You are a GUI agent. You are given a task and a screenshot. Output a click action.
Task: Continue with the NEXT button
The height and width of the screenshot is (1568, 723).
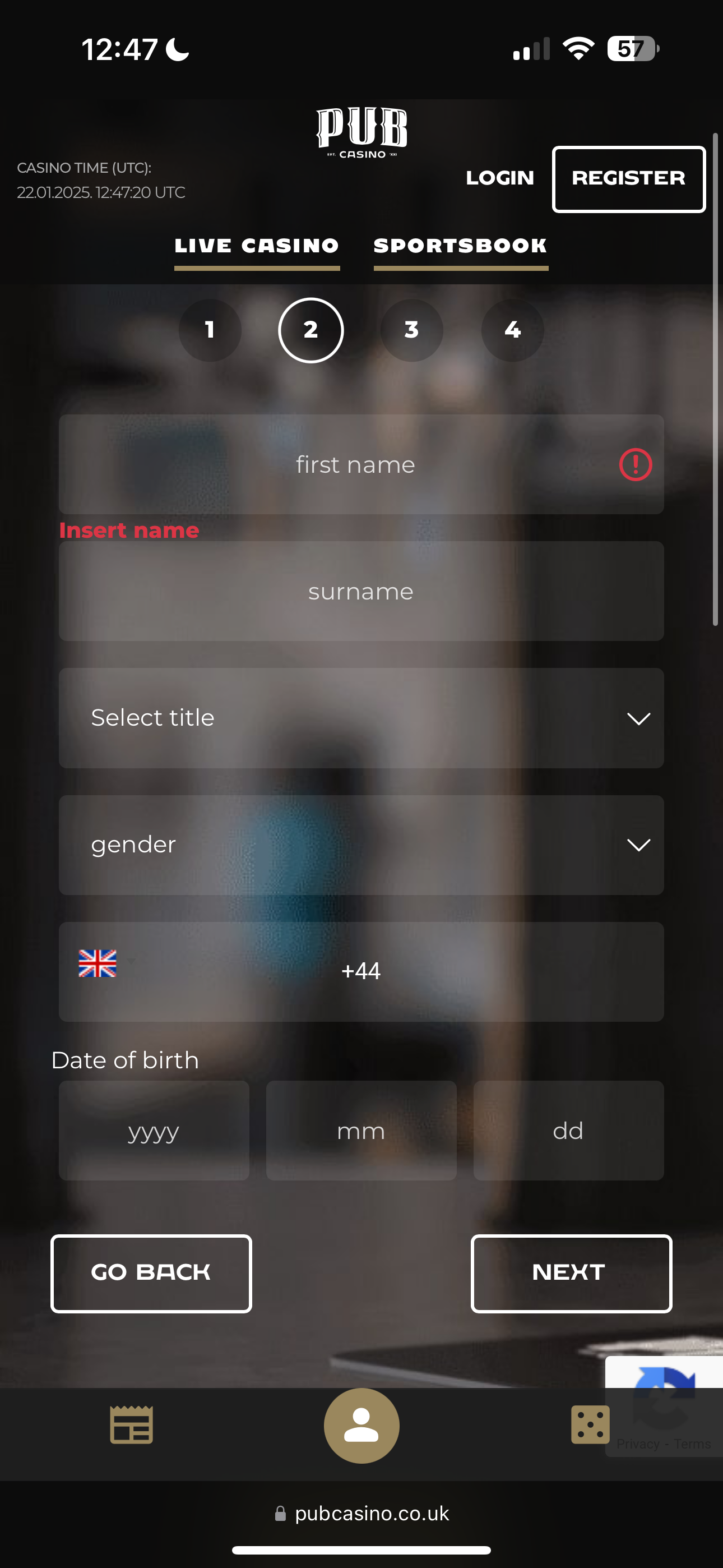(571, 1274)
